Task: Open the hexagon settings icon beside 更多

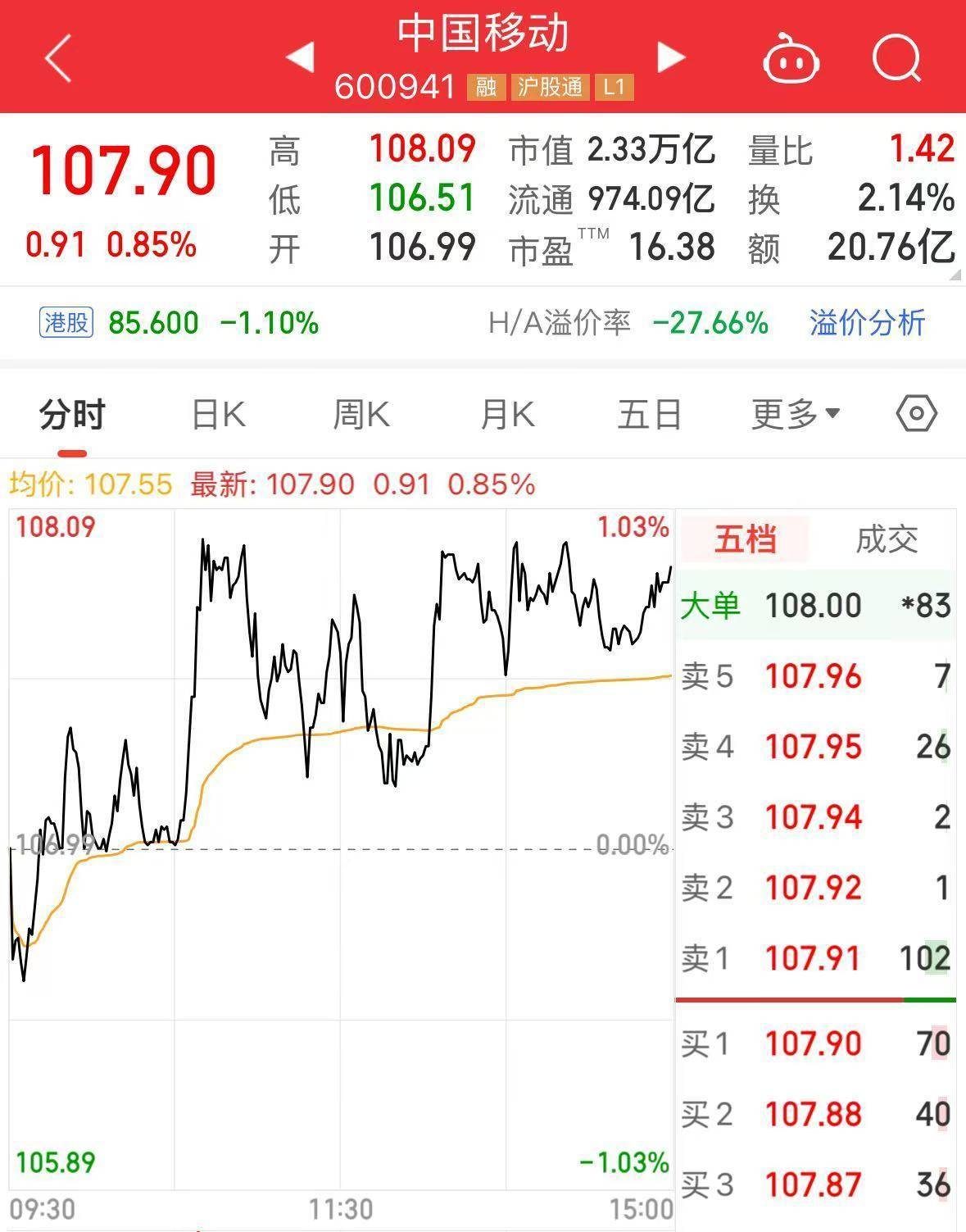Action: [915, 414]
